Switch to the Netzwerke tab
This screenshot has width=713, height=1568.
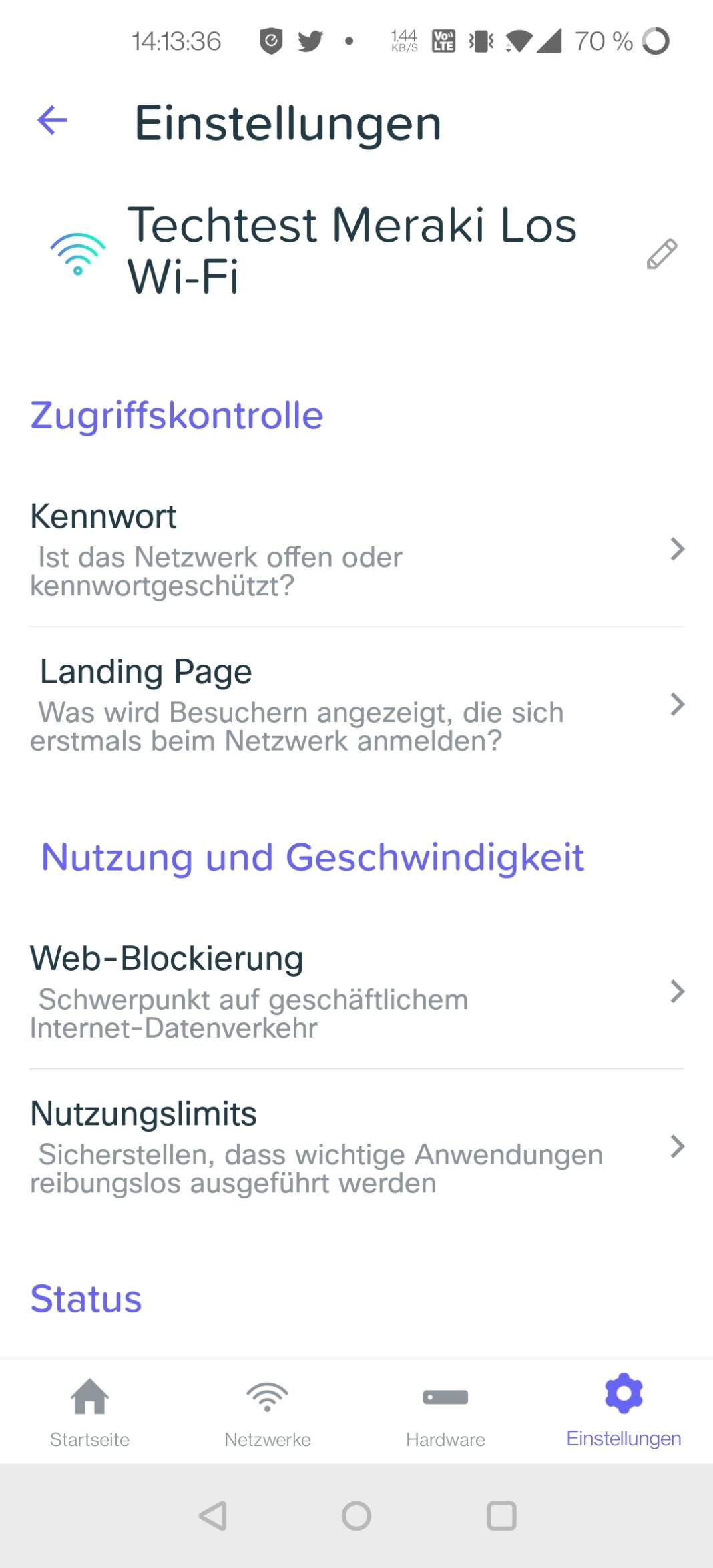tap(267, 1408)
